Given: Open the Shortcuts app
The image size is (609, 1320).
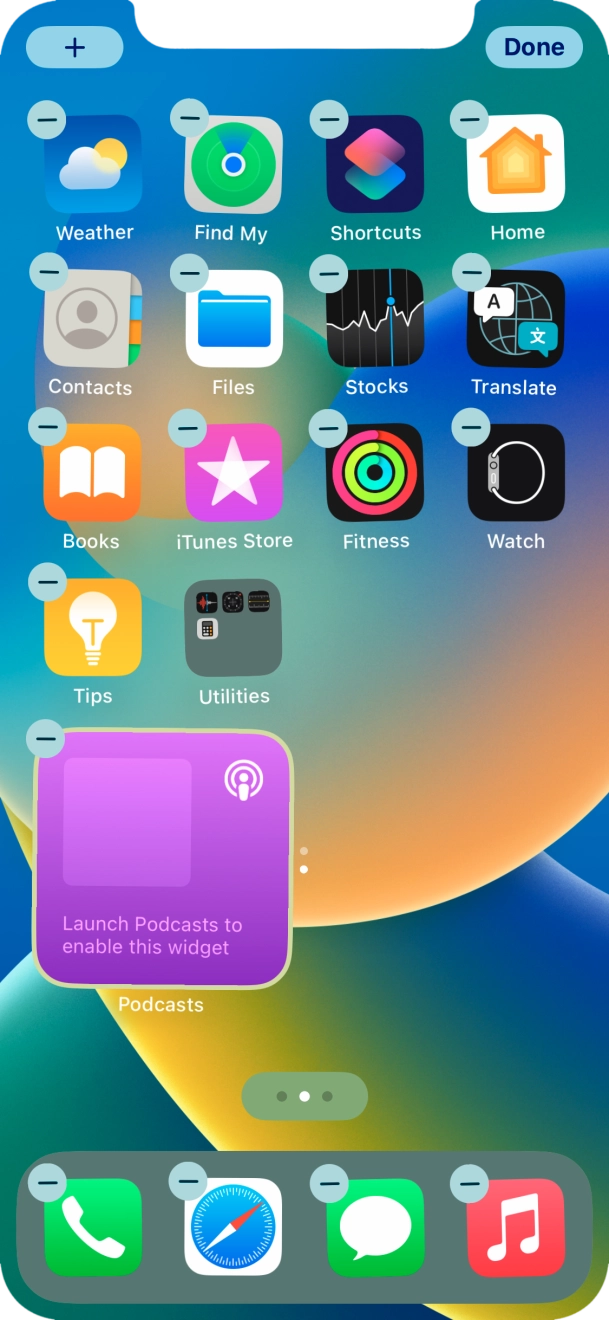Looking at the screenshot, I should pyautogui.click(x=375, y=164).
